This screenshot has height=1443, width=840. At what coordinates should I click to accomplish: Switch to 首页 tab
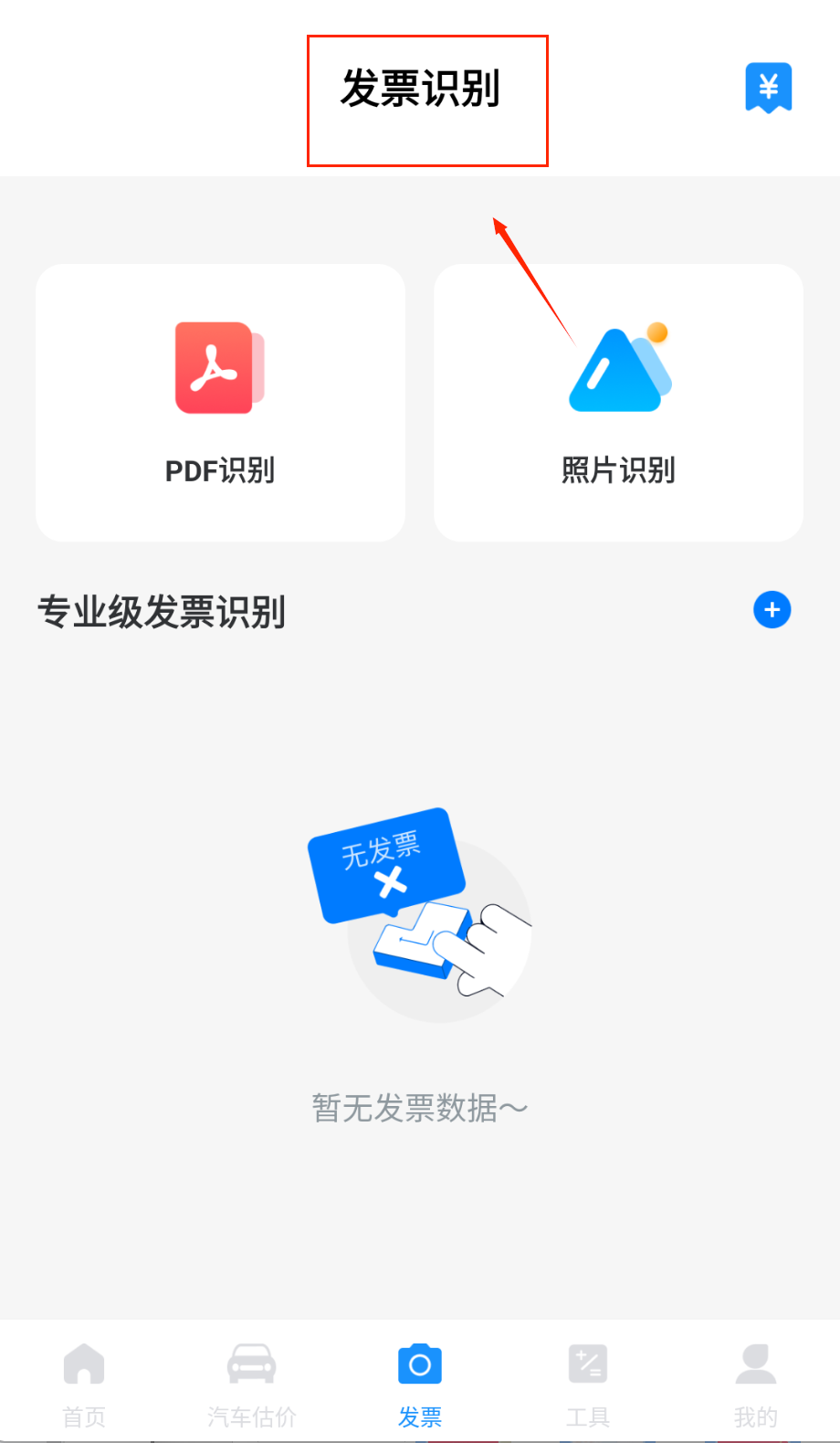click(x=84, y=1383)
